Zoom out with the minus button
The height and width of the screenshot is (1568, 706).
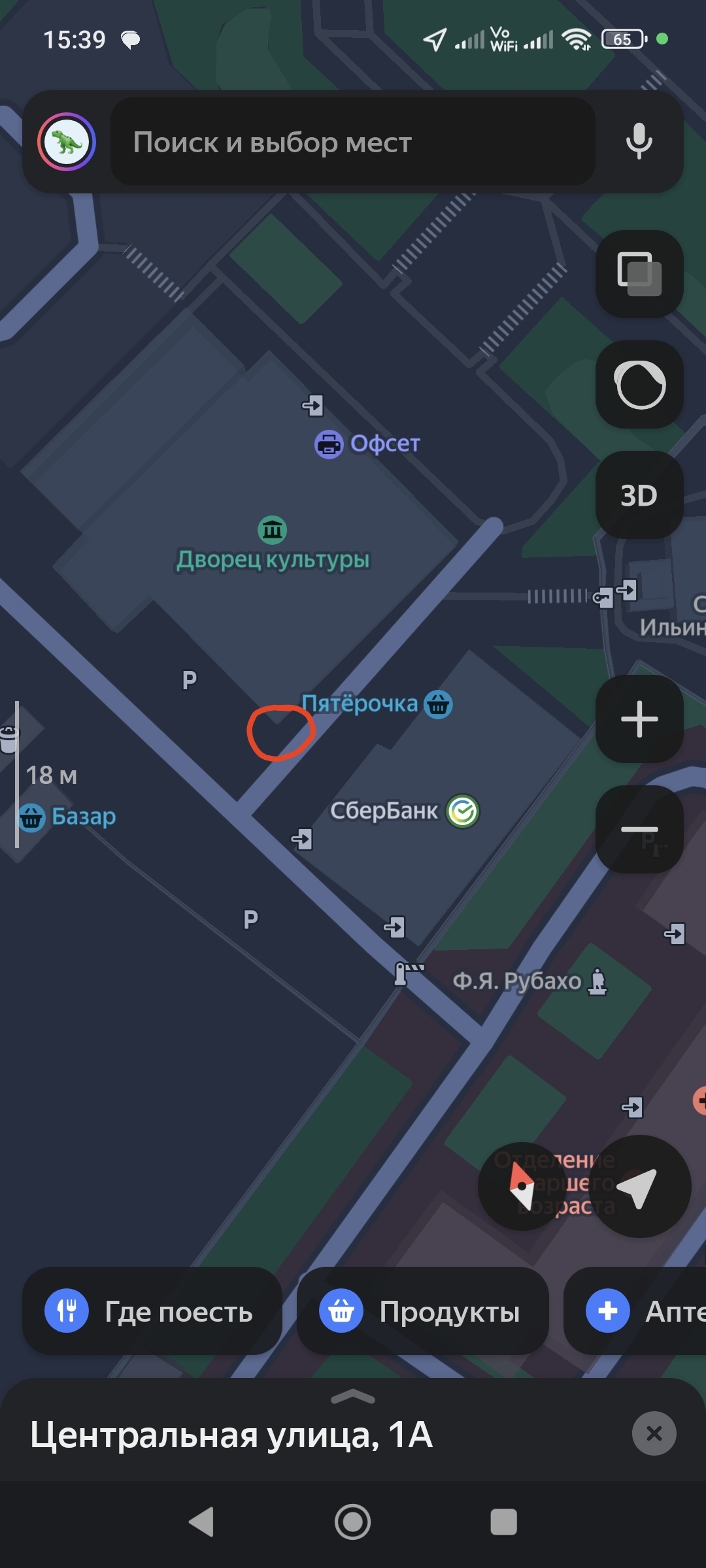click(x=639, y=829)
